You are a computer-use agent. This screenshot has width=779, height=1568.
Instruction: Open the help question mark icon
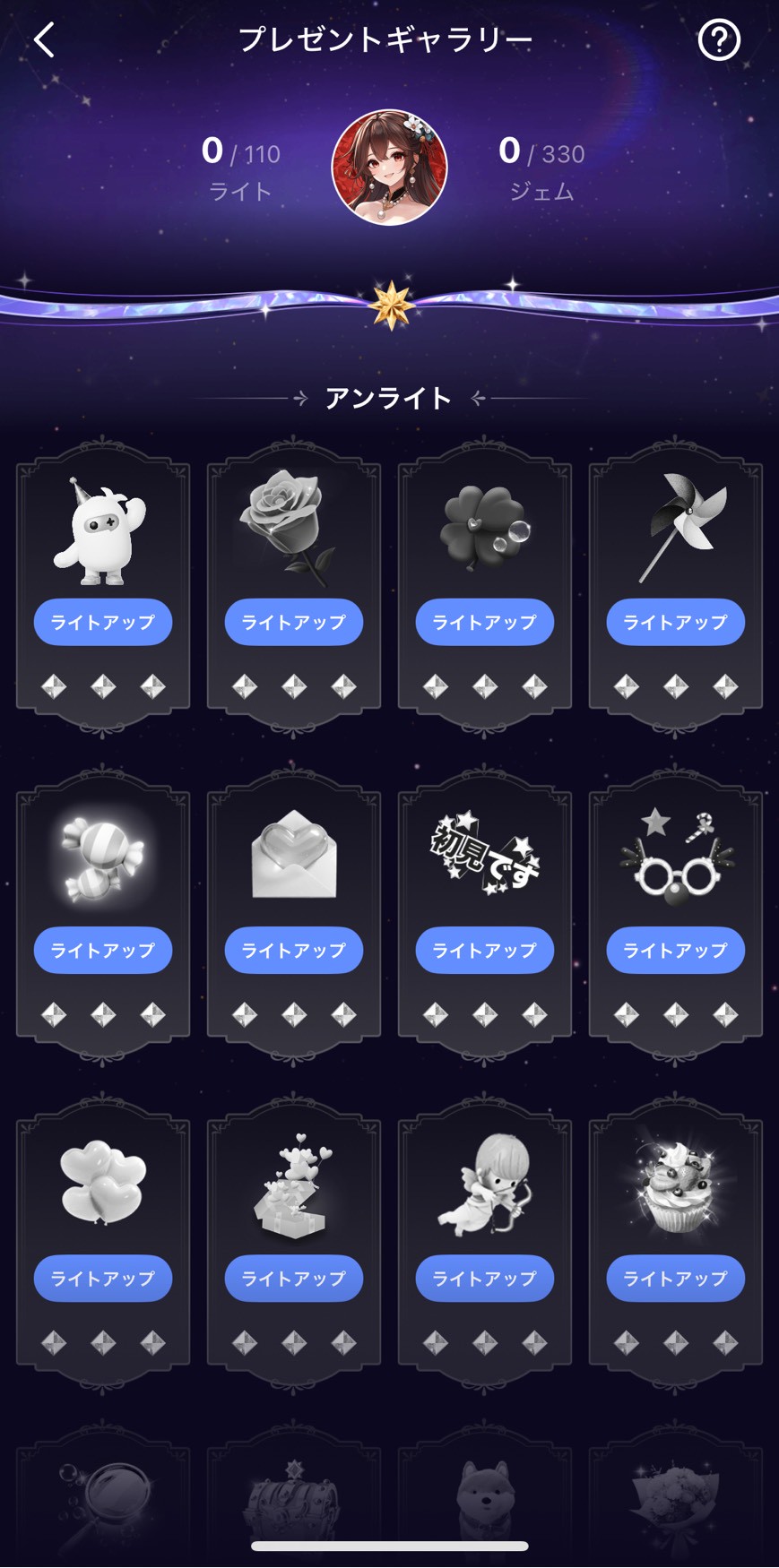(719, 40)
